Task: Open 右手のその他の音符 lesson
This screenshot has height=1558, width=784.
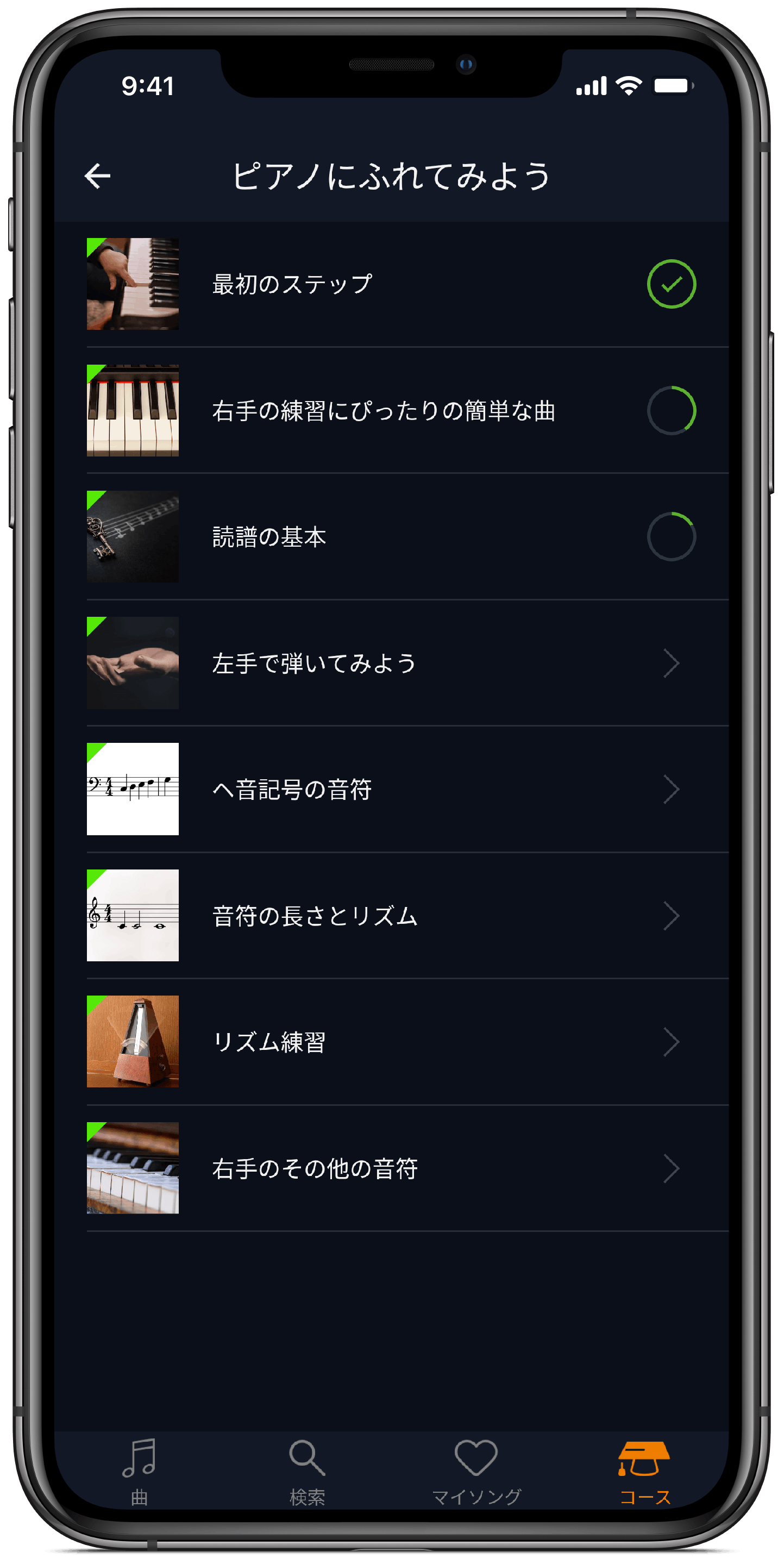Action: tap(315, 1168)
